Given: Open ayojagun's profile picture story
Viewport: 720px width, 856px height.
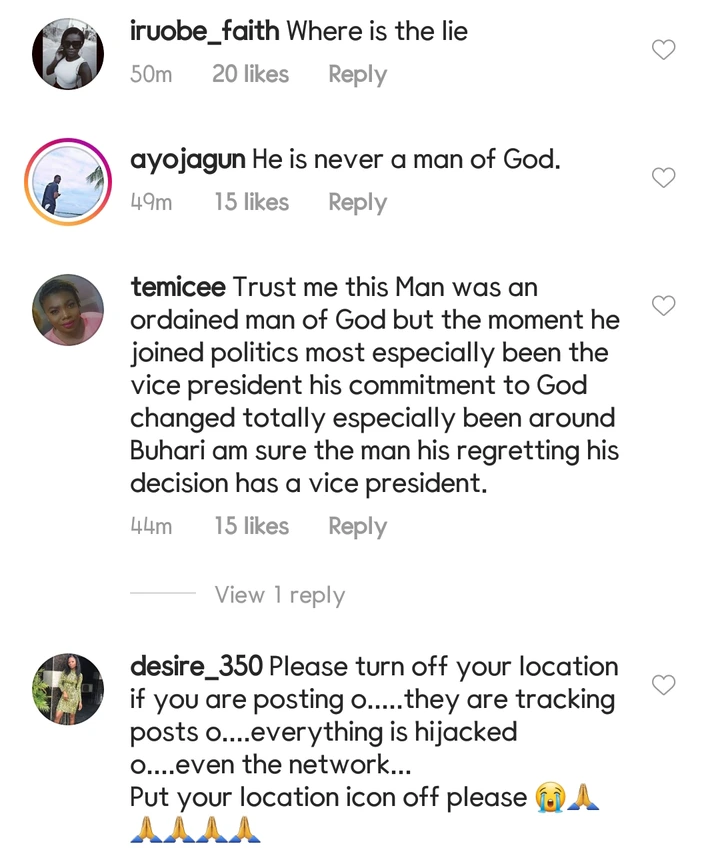Looking at the screenshot, I should coord(68,181).
